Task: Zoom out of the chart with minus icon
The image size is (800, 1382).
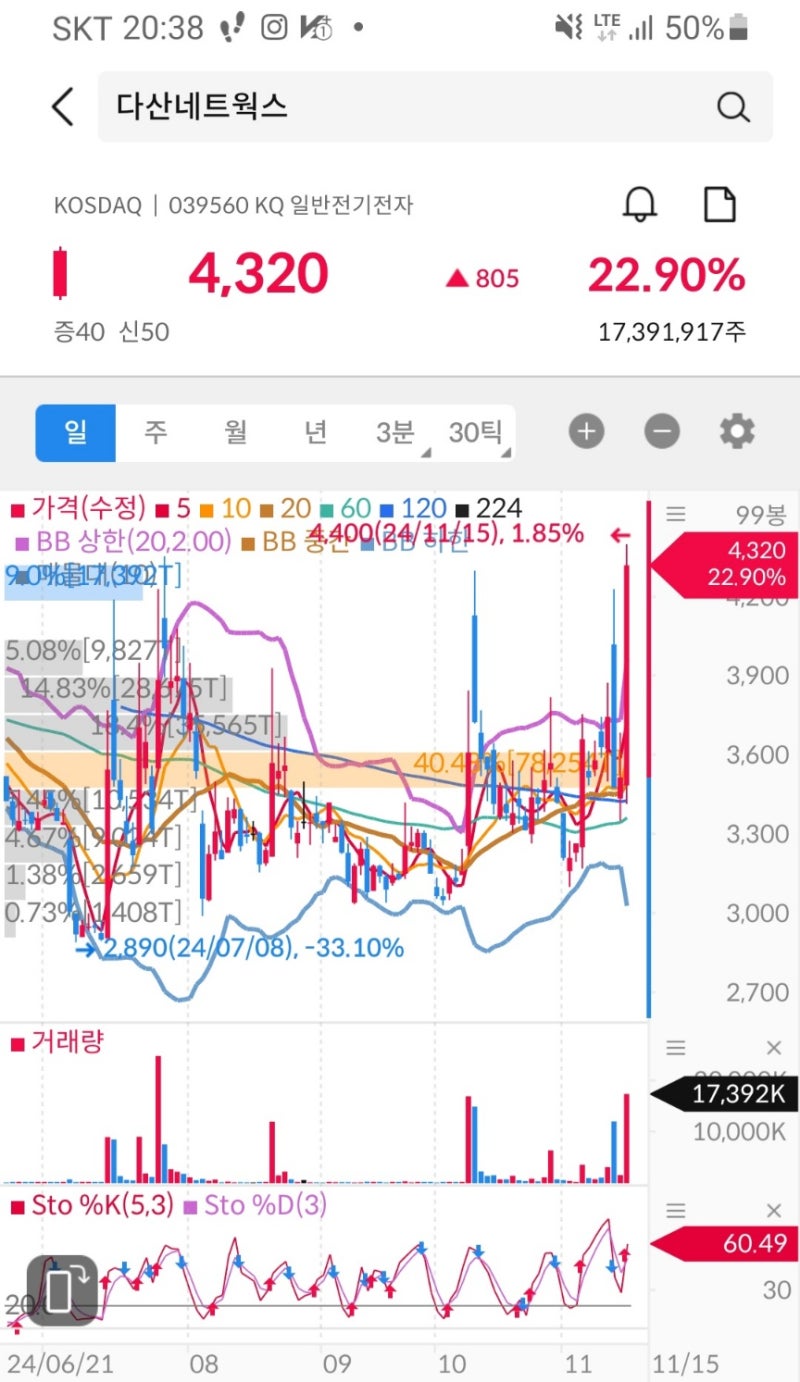Action: pyautogui.click(x=662, y=431)
